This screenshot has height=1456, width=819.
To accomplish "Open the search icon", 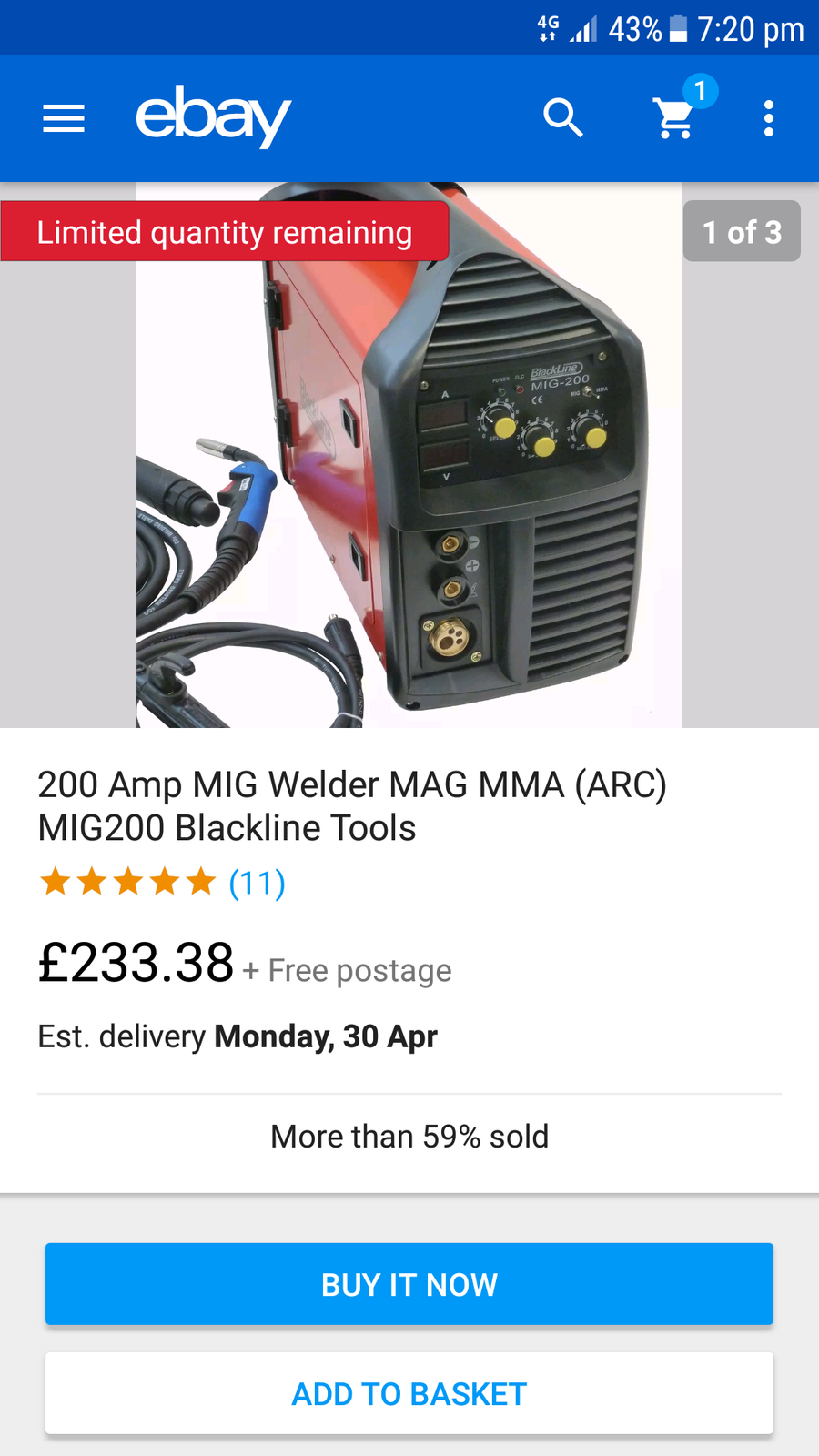I will point(563,118).
